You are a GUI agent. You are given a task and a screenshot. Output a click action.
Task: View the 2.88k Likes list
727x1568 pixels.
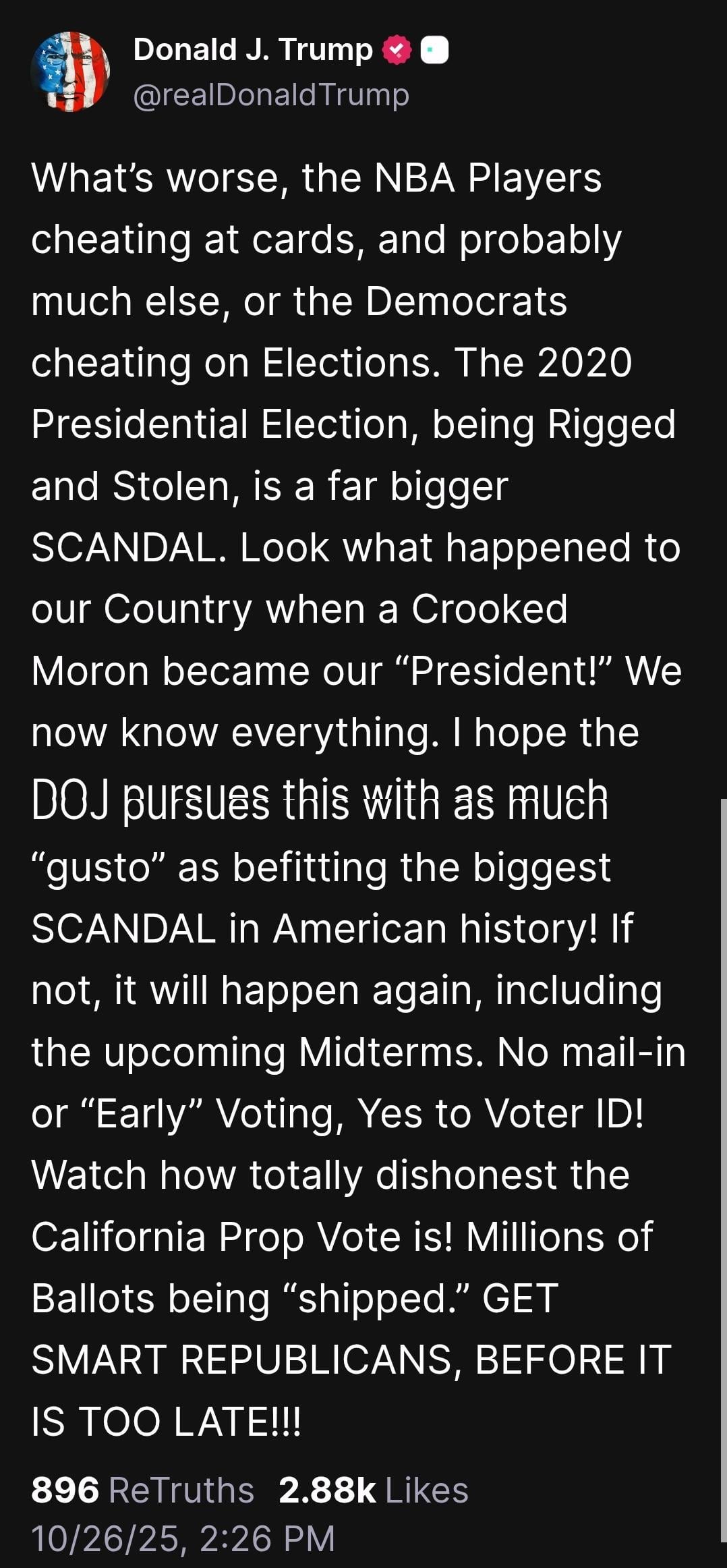tap(373, 1490)
